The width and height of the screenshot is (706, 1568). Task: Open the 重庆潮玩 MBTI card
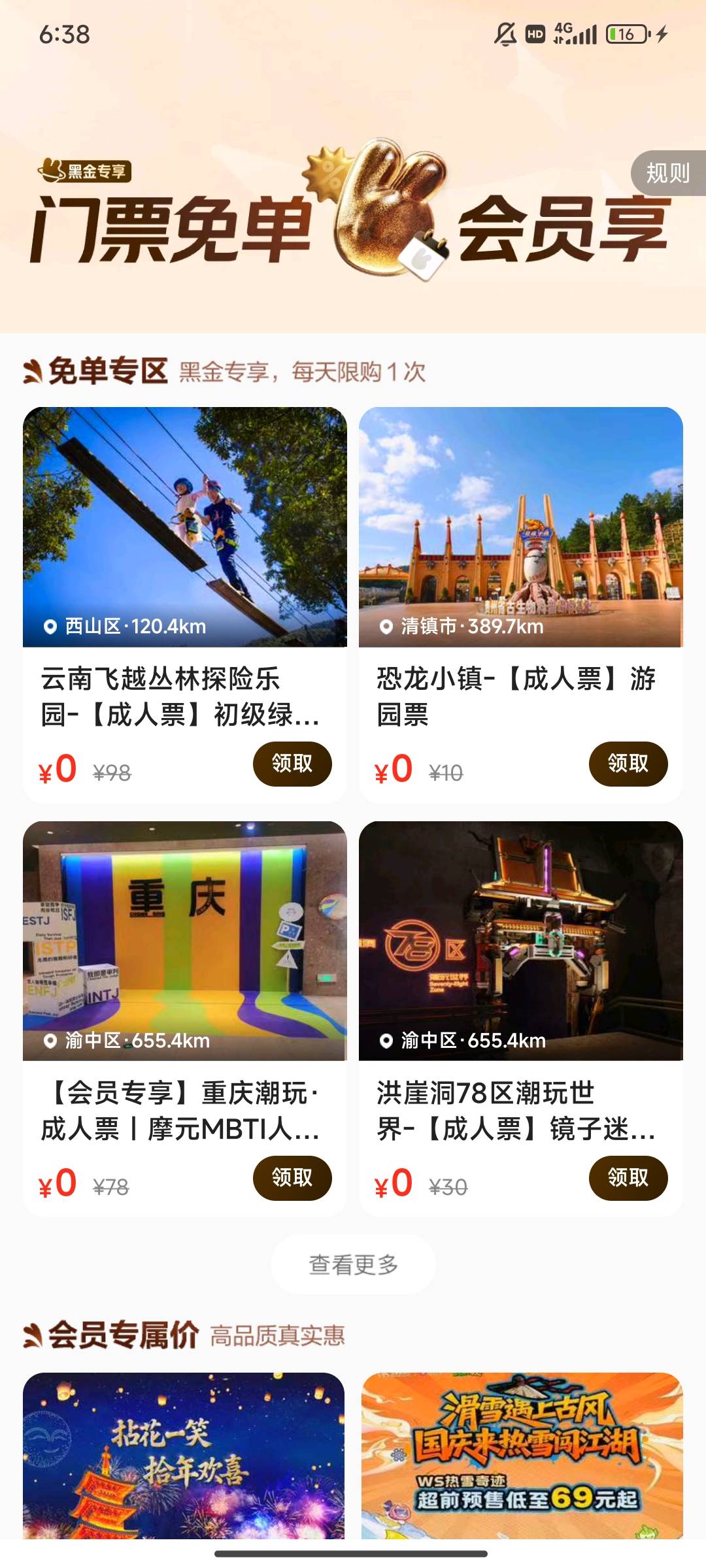coord(185,941)
